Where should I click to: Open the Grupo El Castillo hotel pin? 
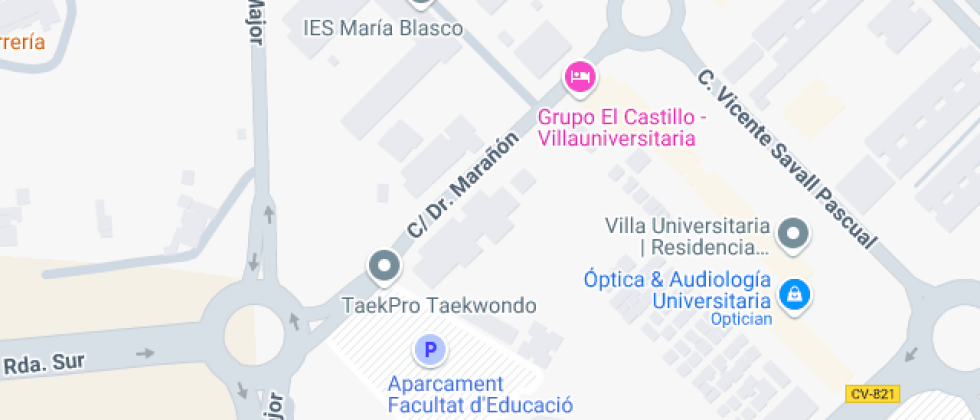[581, 78]
